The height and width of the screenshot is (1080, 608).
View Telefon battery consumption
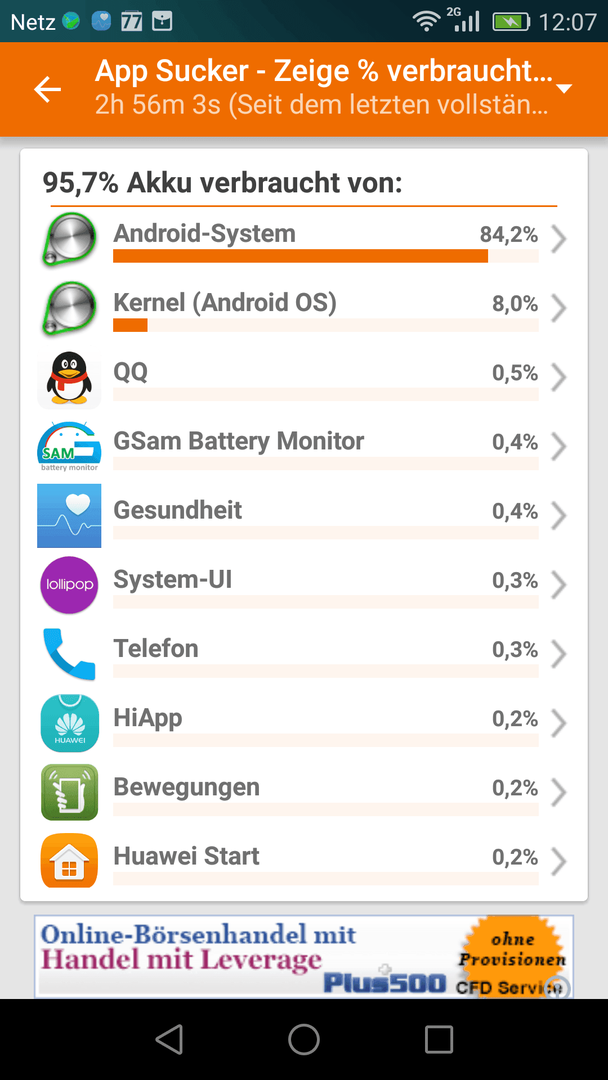click(304, 654)
